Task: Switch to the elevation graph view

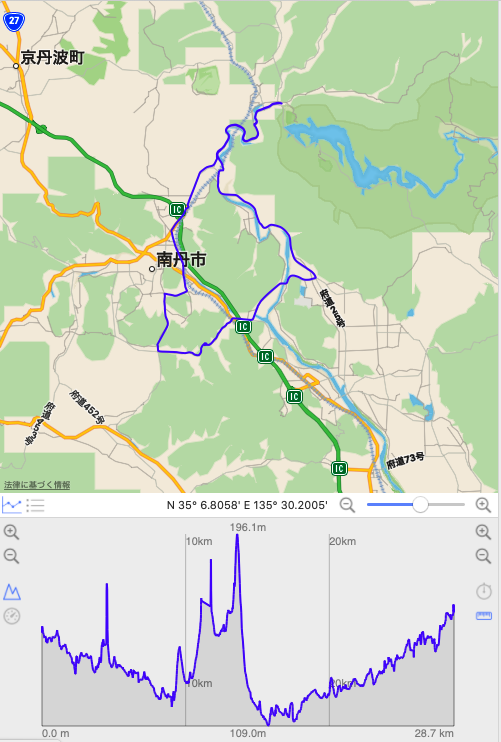Action: tap(11, 505)
